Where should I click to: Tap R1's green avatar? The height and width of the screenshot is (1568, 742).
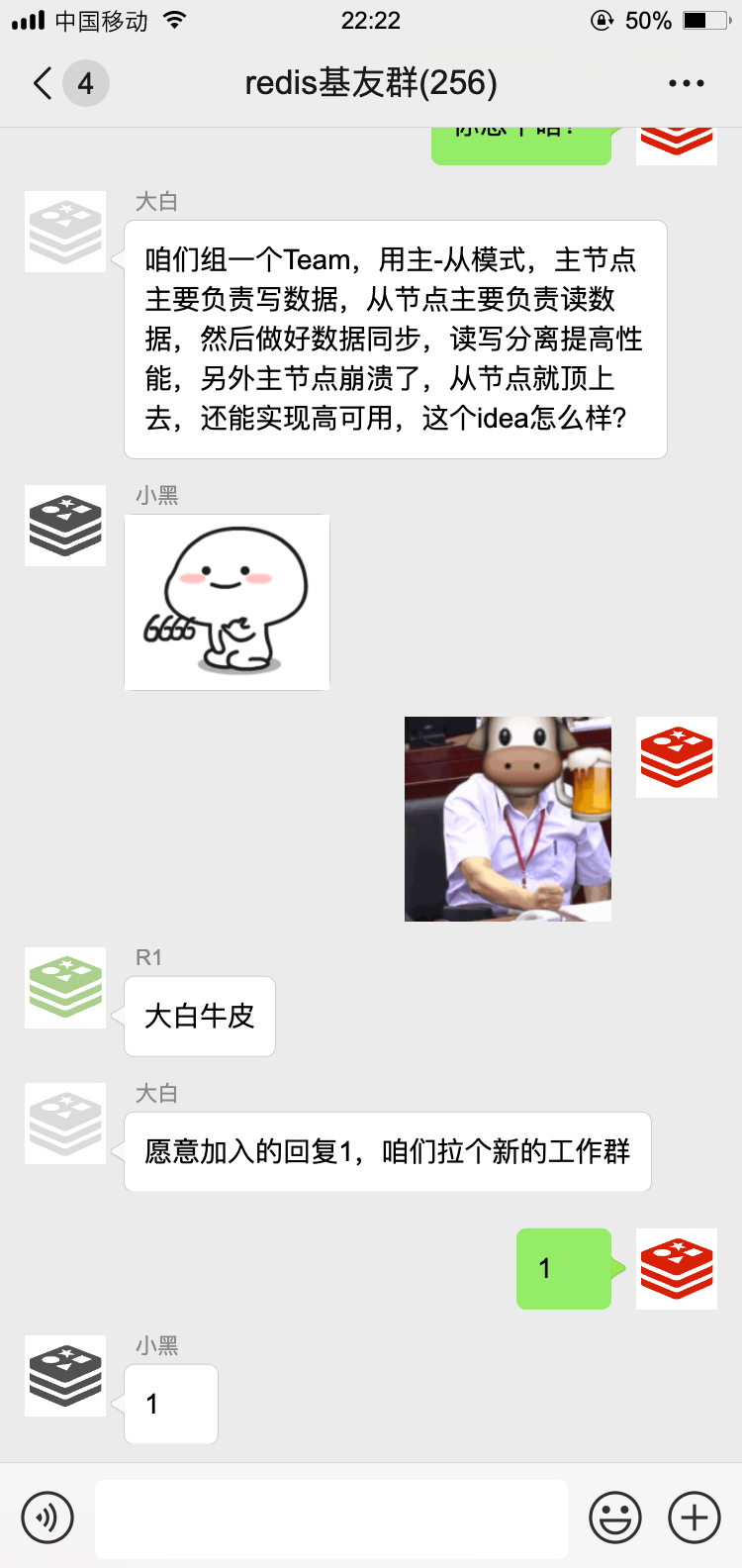pyautogui.click(x=65, y=988)
